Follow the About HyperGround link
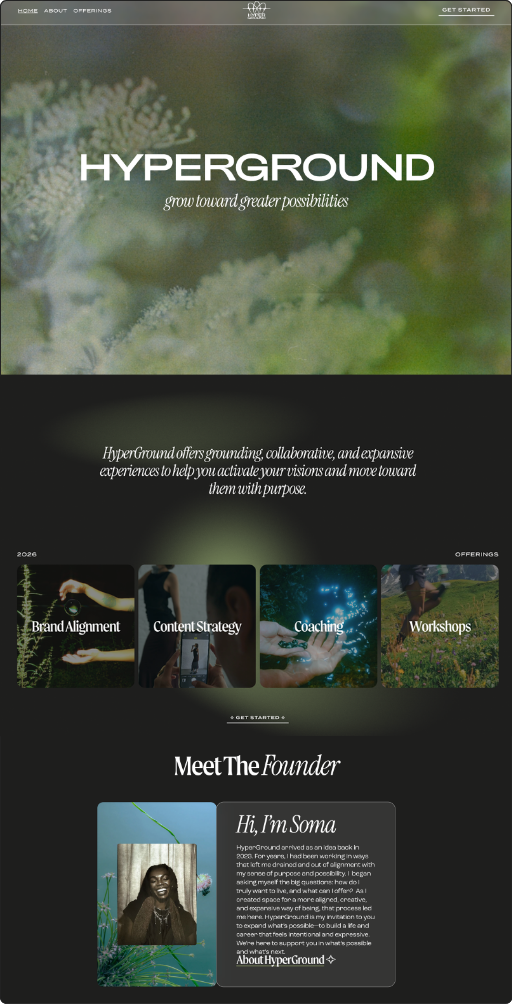Screen dimensions: 513x1004 (286, 960)
